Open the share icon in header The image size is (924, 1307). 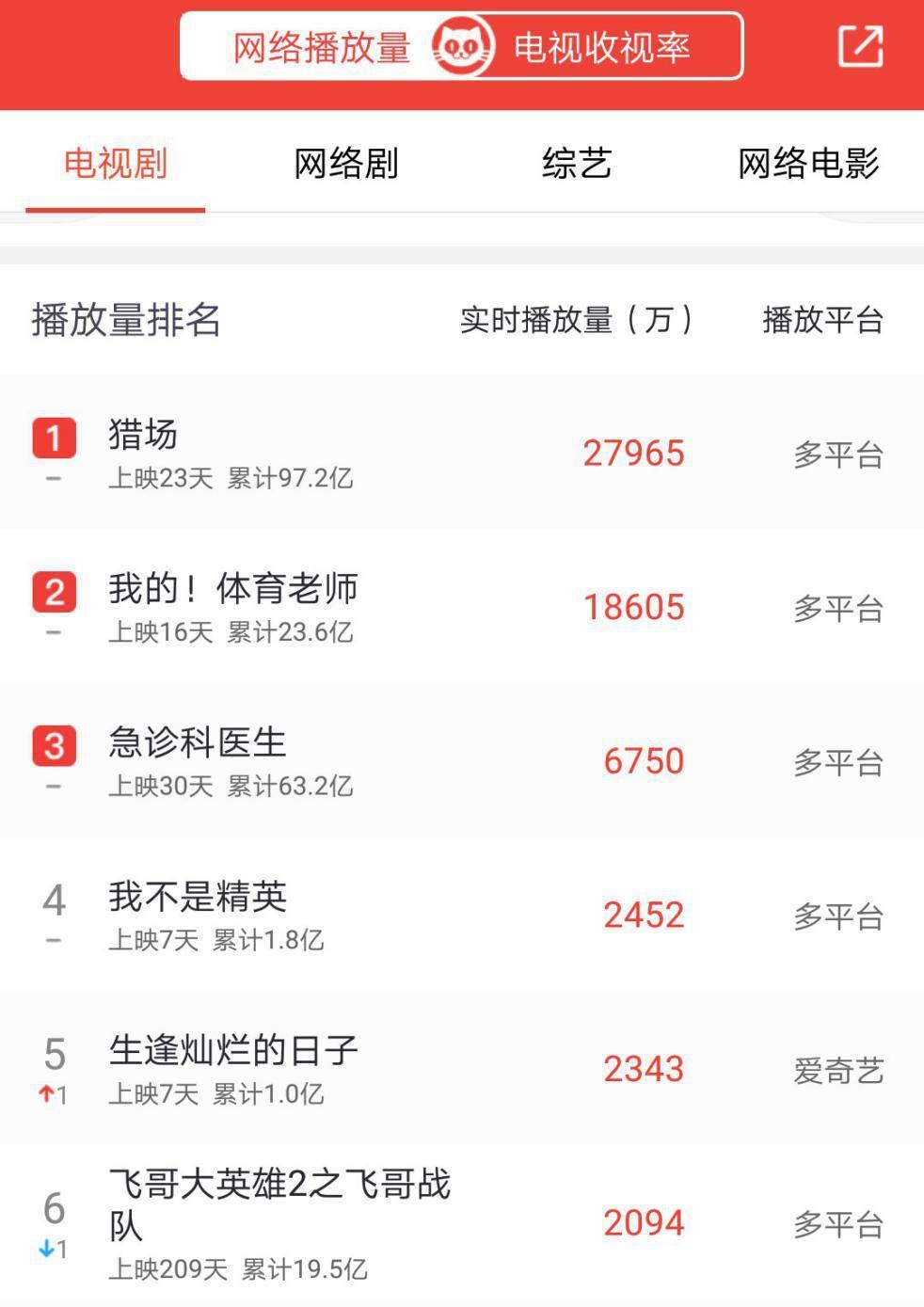pos(860,46)
